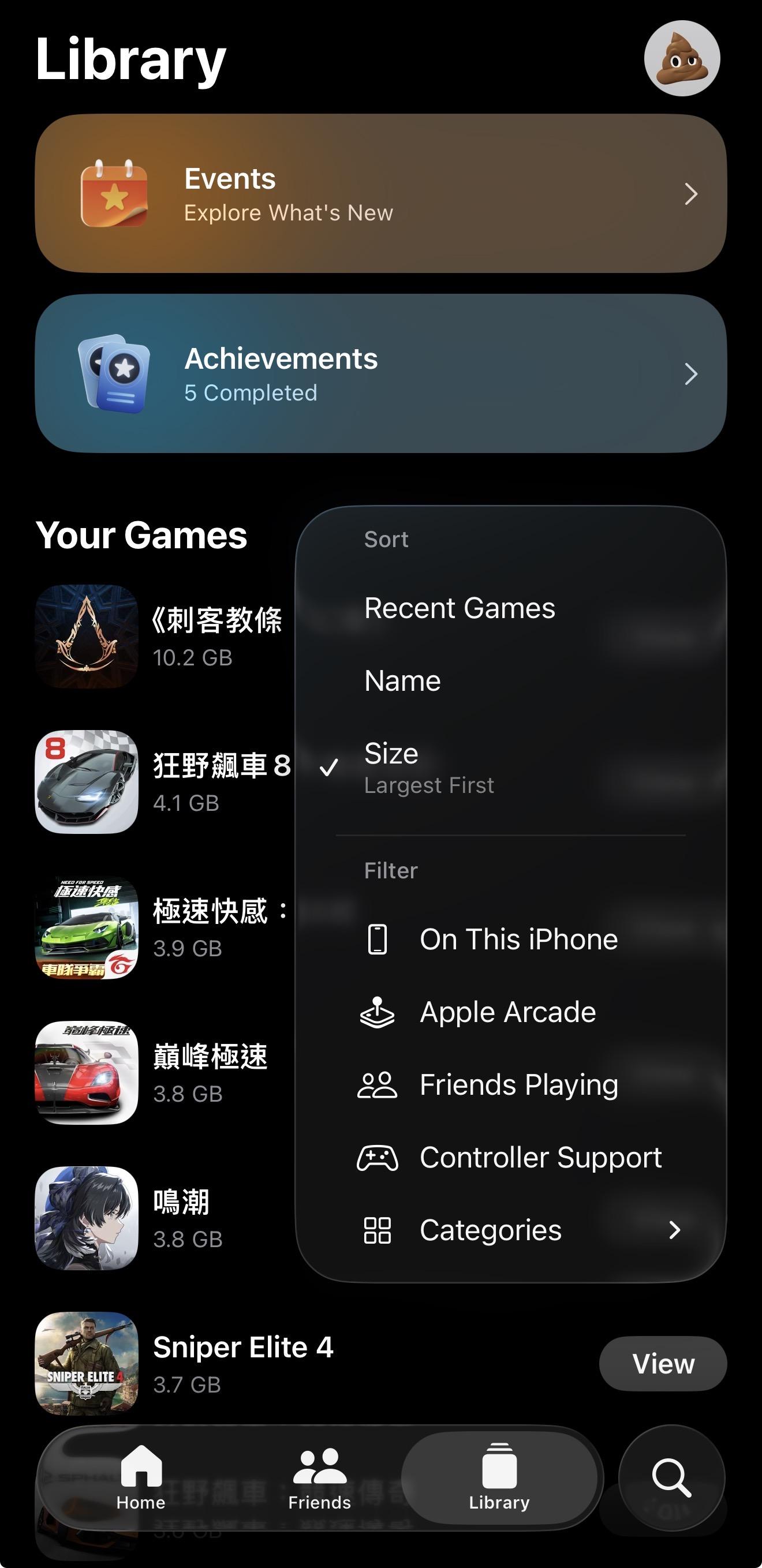The image size is (762, 1568).
Task: Open Events via its chevron arrow
Action: point(691,193)
